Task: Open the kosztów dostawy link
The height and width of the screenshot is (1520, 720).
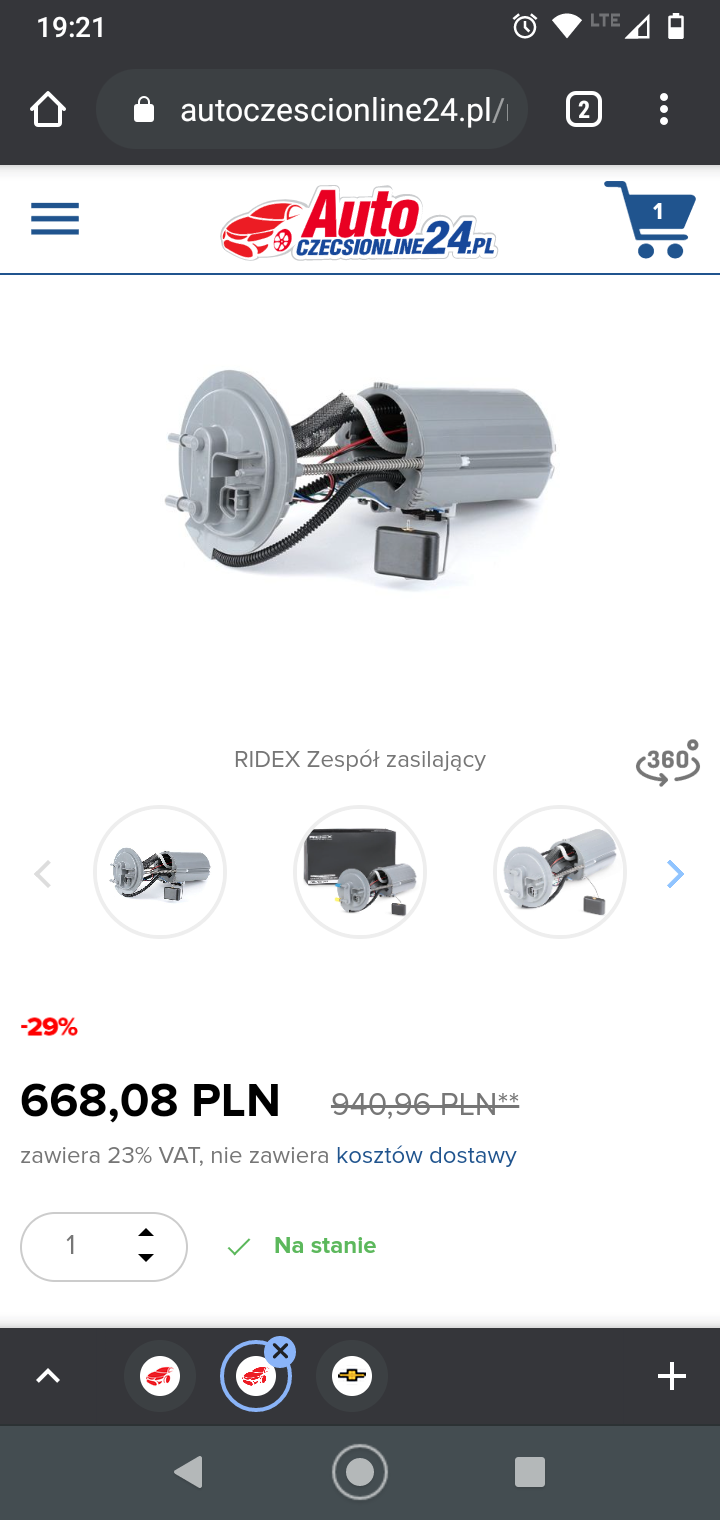Action: (x=426, y=1156)
